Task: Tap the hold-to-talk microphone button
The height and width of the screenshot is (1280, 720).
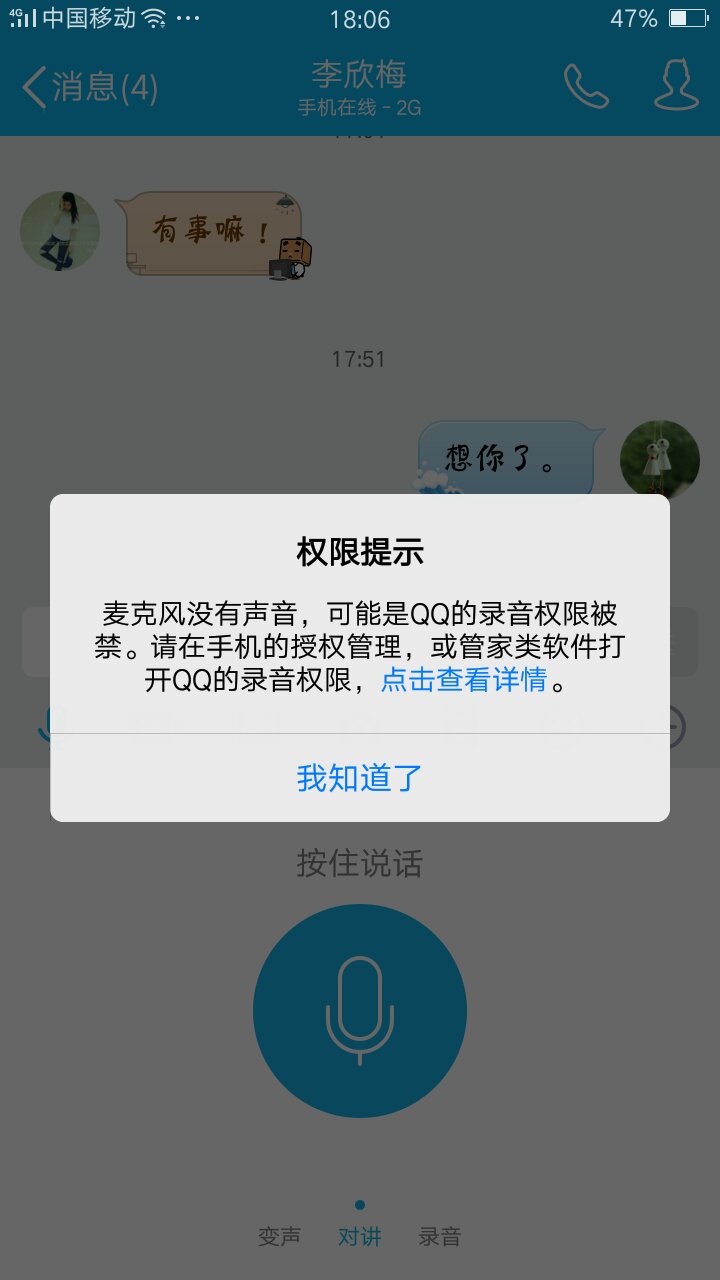Action: tap(360, 1011)
